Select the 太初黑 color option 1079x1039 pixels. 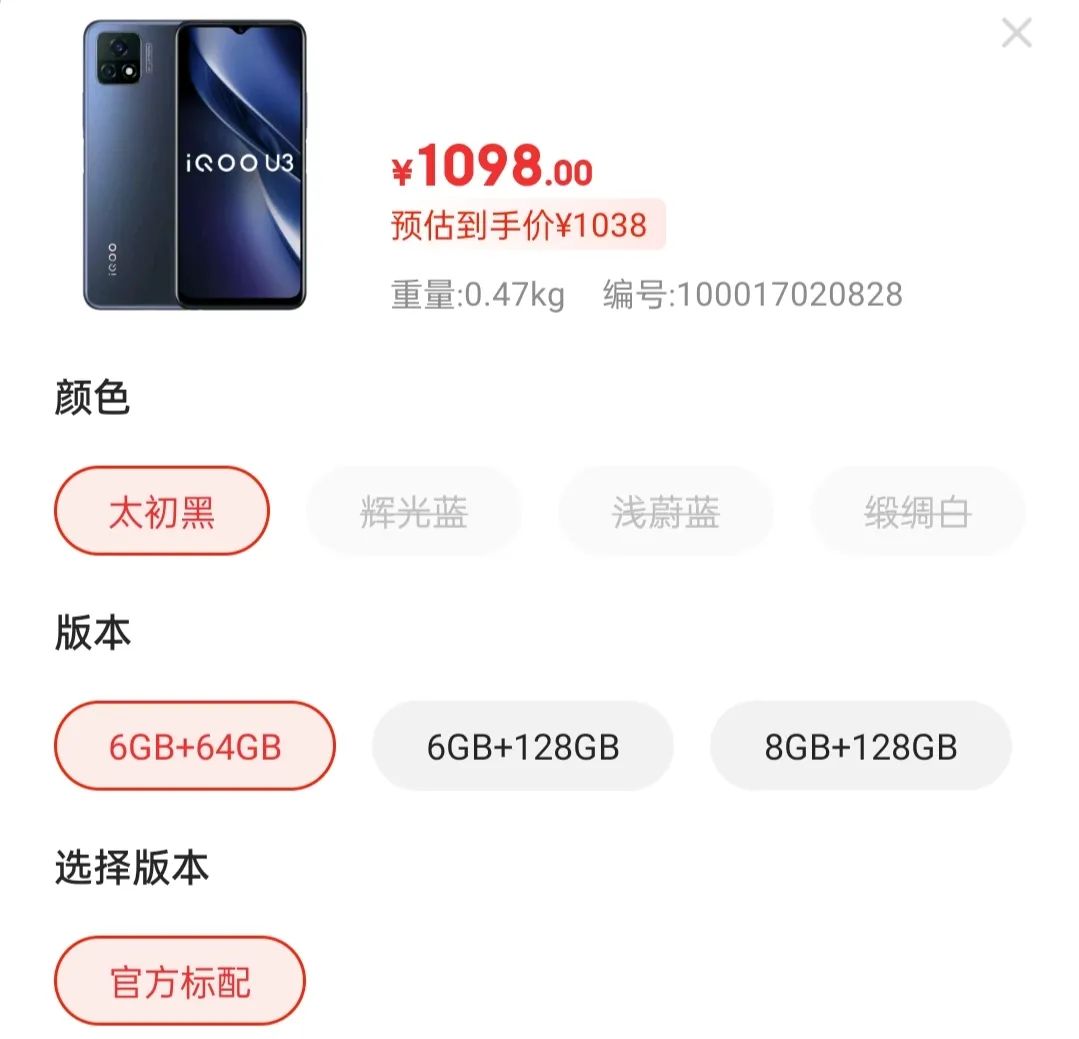[162, 511]
